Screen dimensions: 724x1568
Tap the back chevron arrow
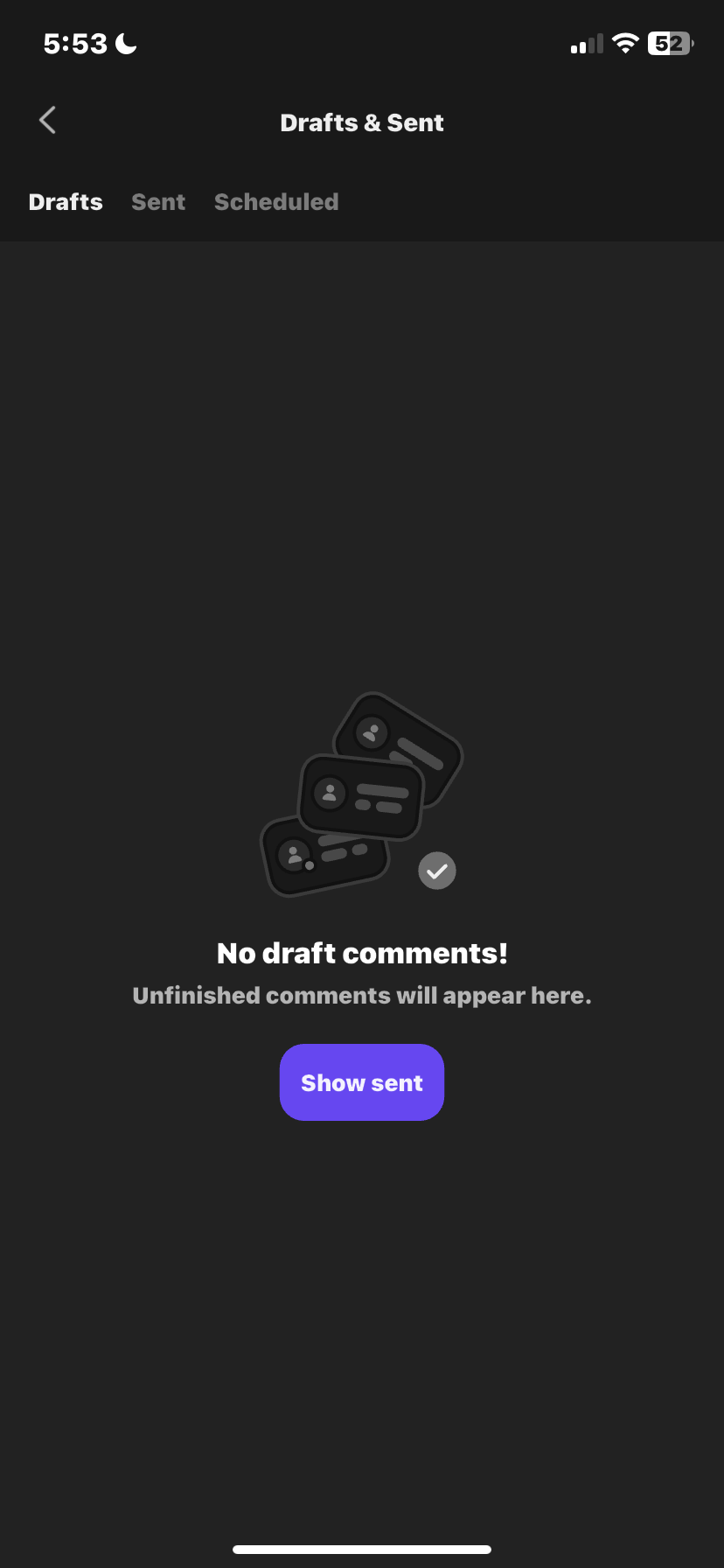[46, 120]
